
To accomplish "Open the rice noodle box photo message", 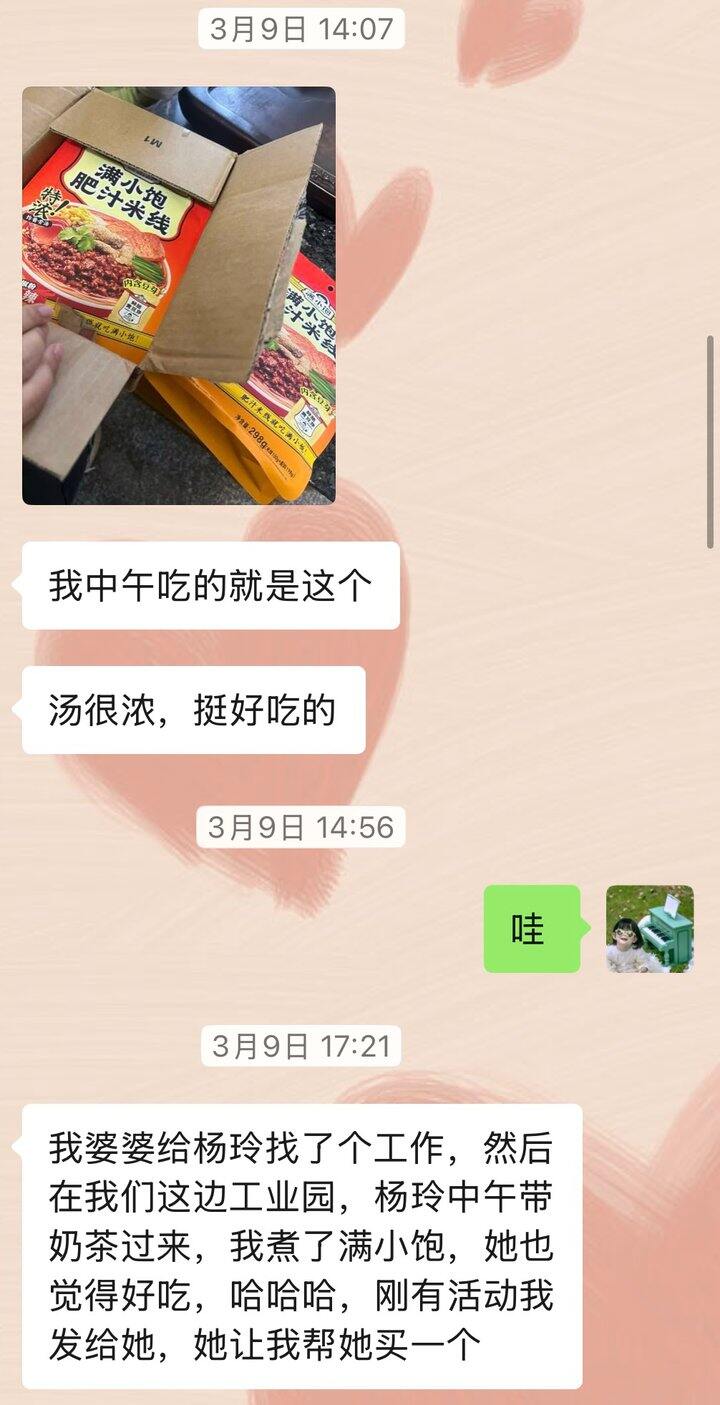I will pos(179,295).
